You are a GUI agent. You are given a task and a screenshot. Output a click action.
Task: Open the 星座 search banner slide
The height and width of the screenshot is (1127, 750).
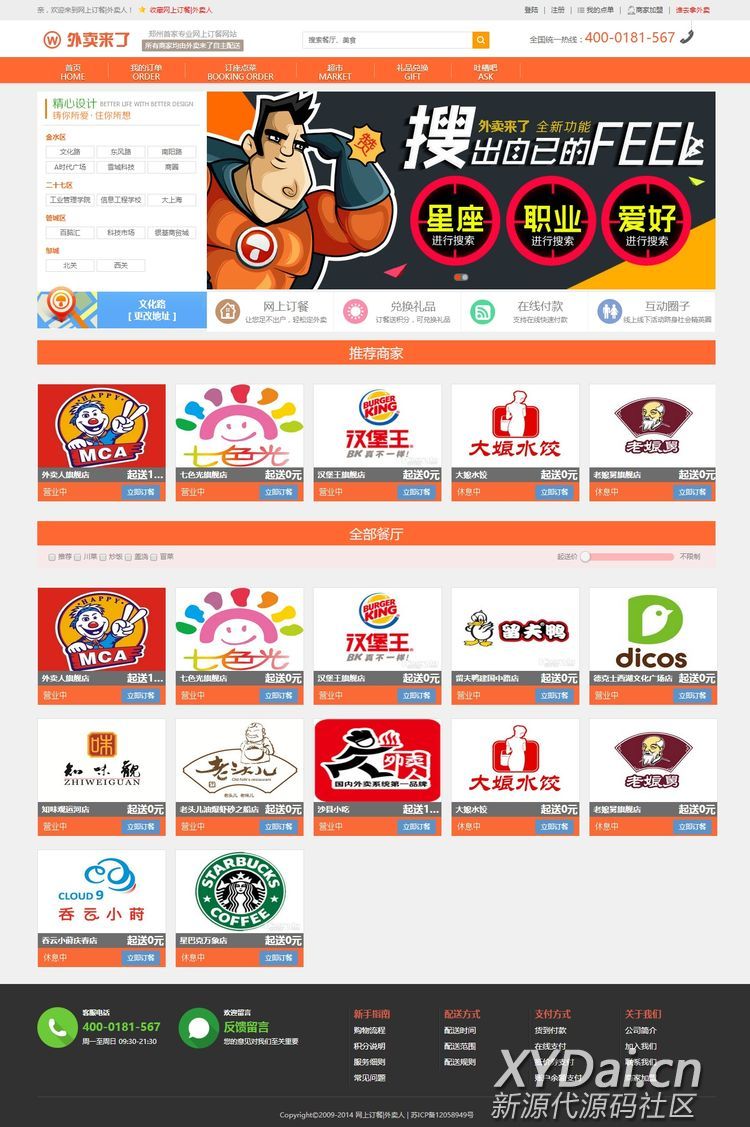coord(453,220)
